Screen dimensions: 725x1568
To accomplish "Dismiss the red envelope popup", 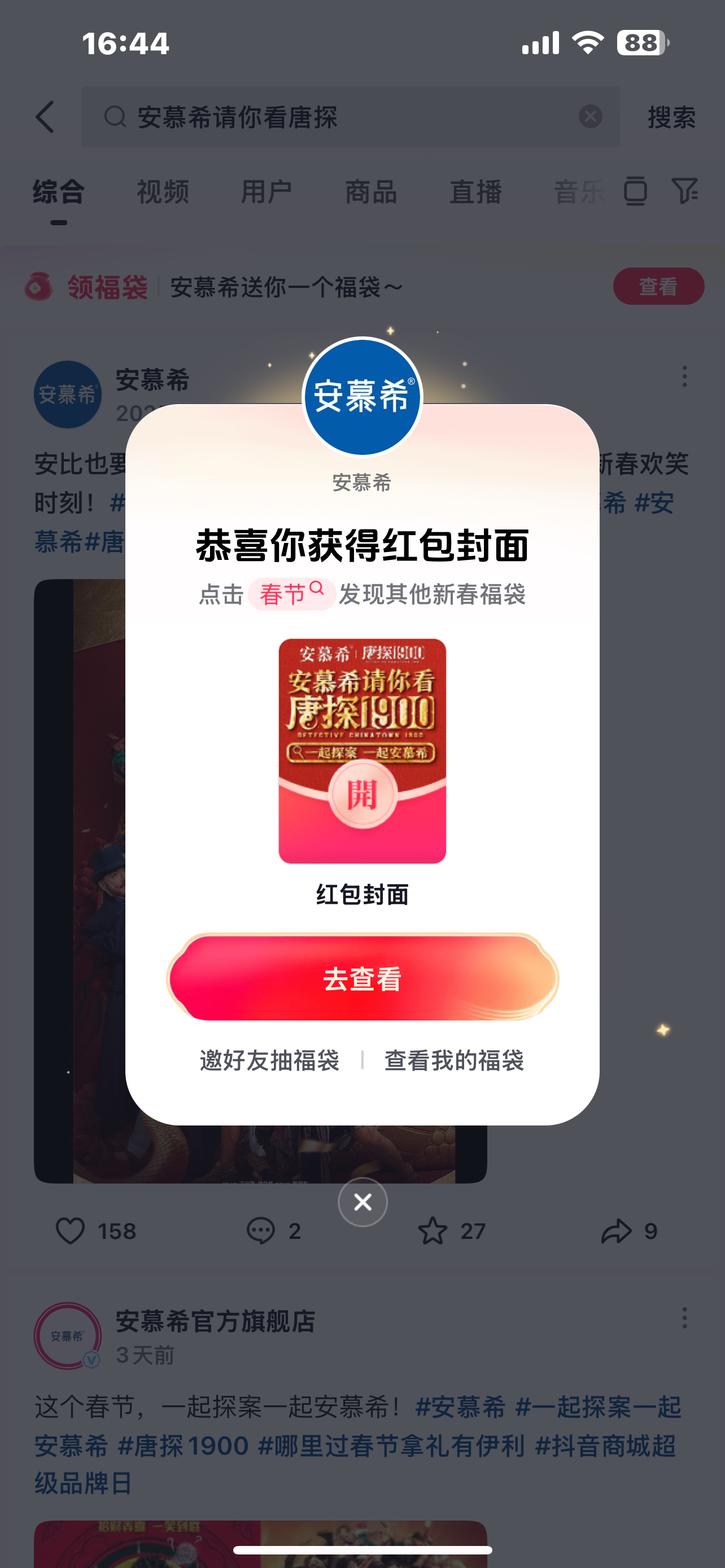I will [x=362, y=1202].
